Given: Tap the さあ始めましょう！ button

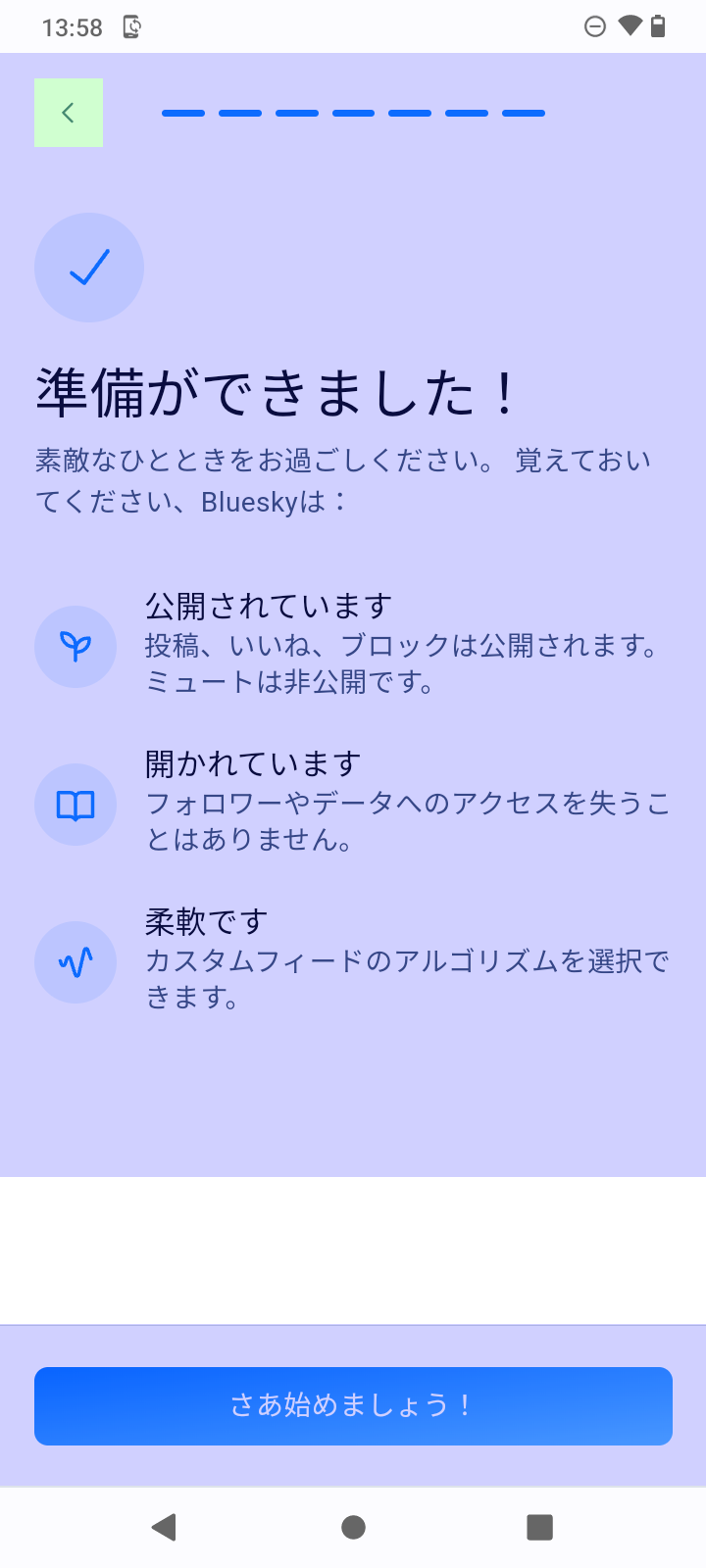Looking at the screenshot, I should (x=353, y=1406).
